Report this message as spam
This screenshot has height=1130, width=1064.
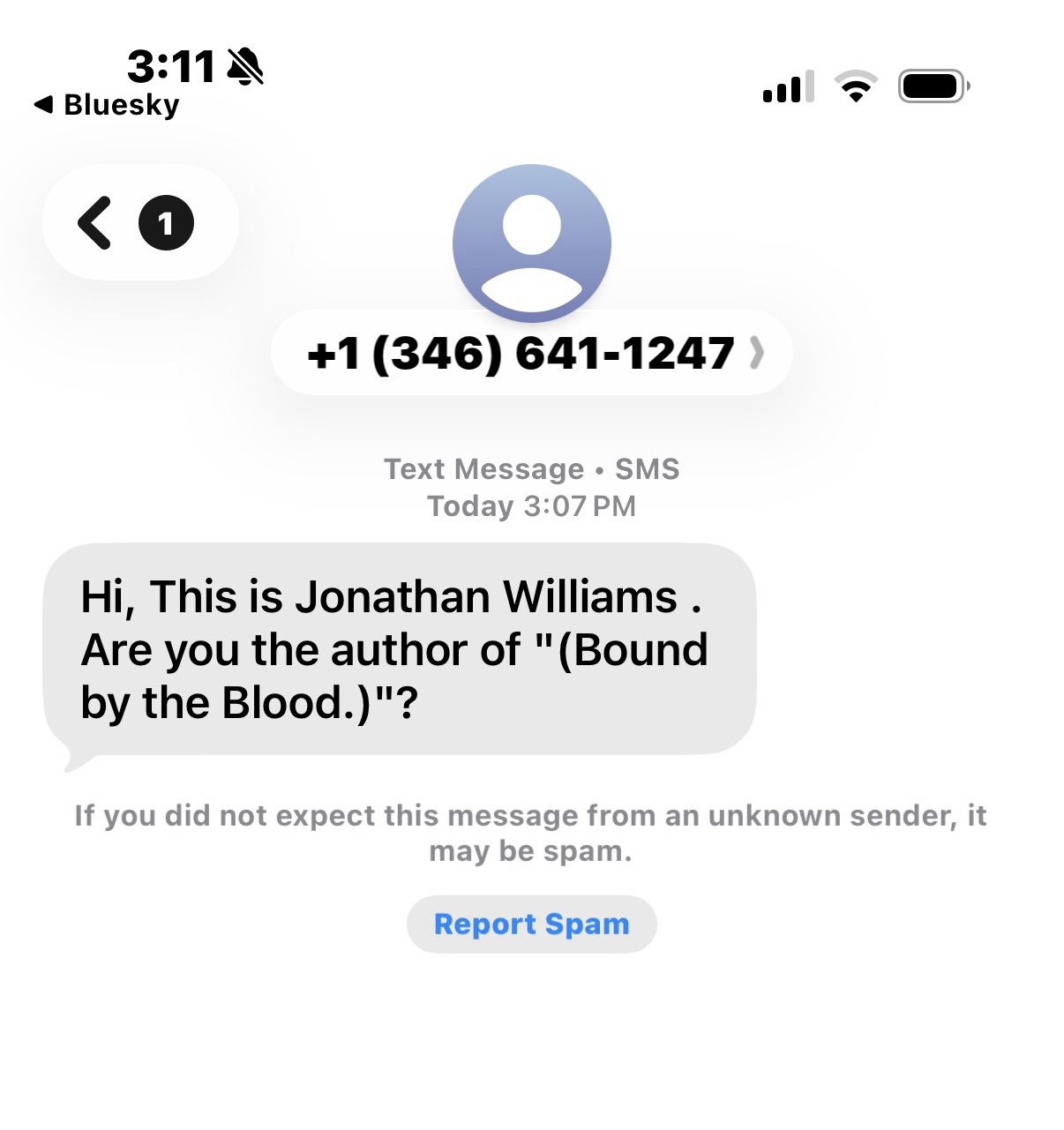531,924
